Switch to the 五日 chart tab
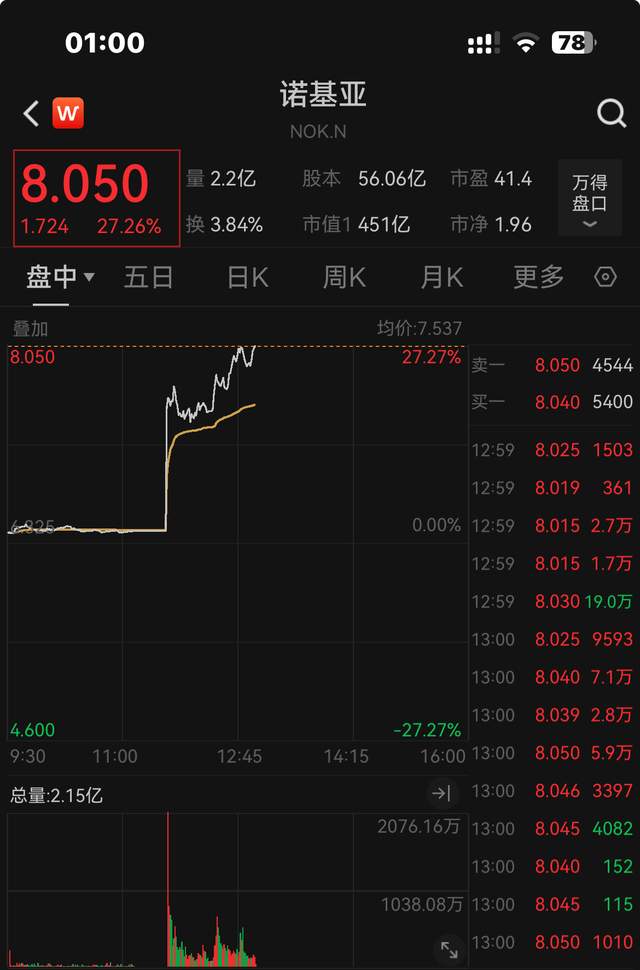640x970 pixels. coord(149,277)
